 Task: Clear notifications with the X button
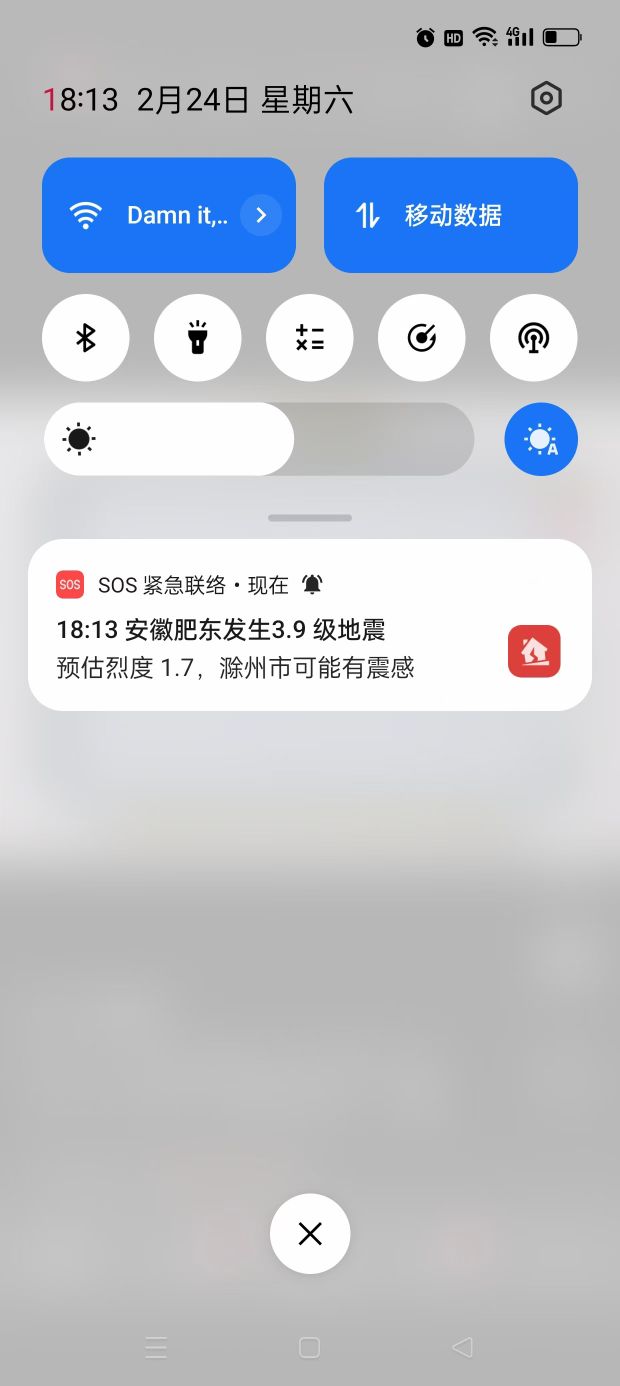(x=310, y=1234)
